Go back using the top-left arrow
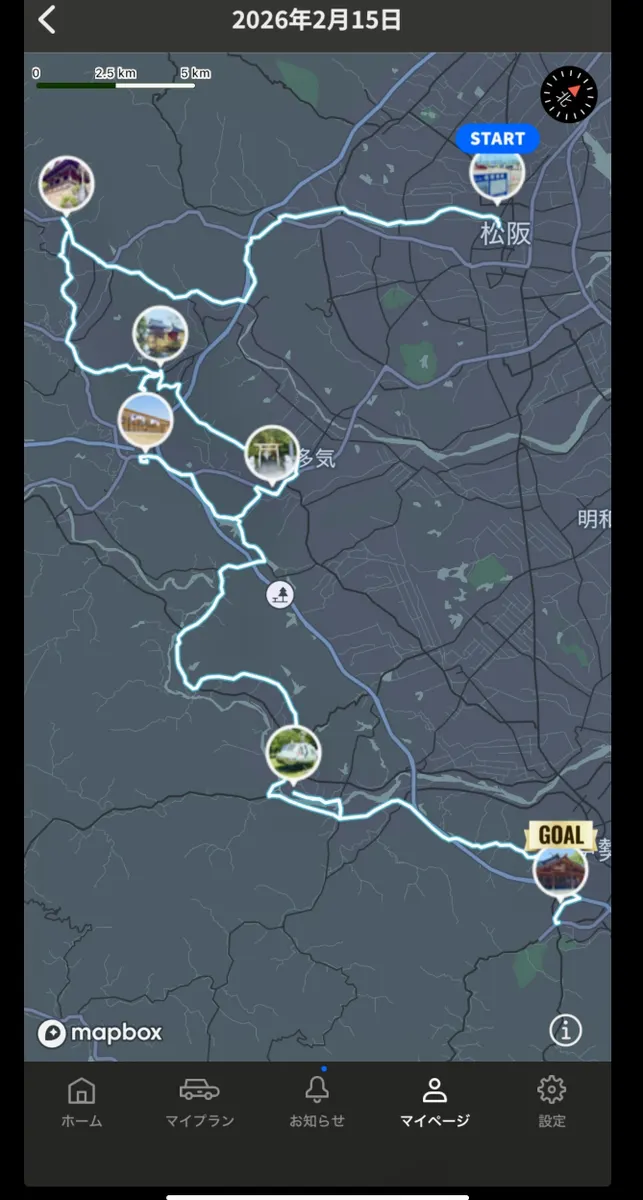This screenshot has width=643, height=1200. 47,19
